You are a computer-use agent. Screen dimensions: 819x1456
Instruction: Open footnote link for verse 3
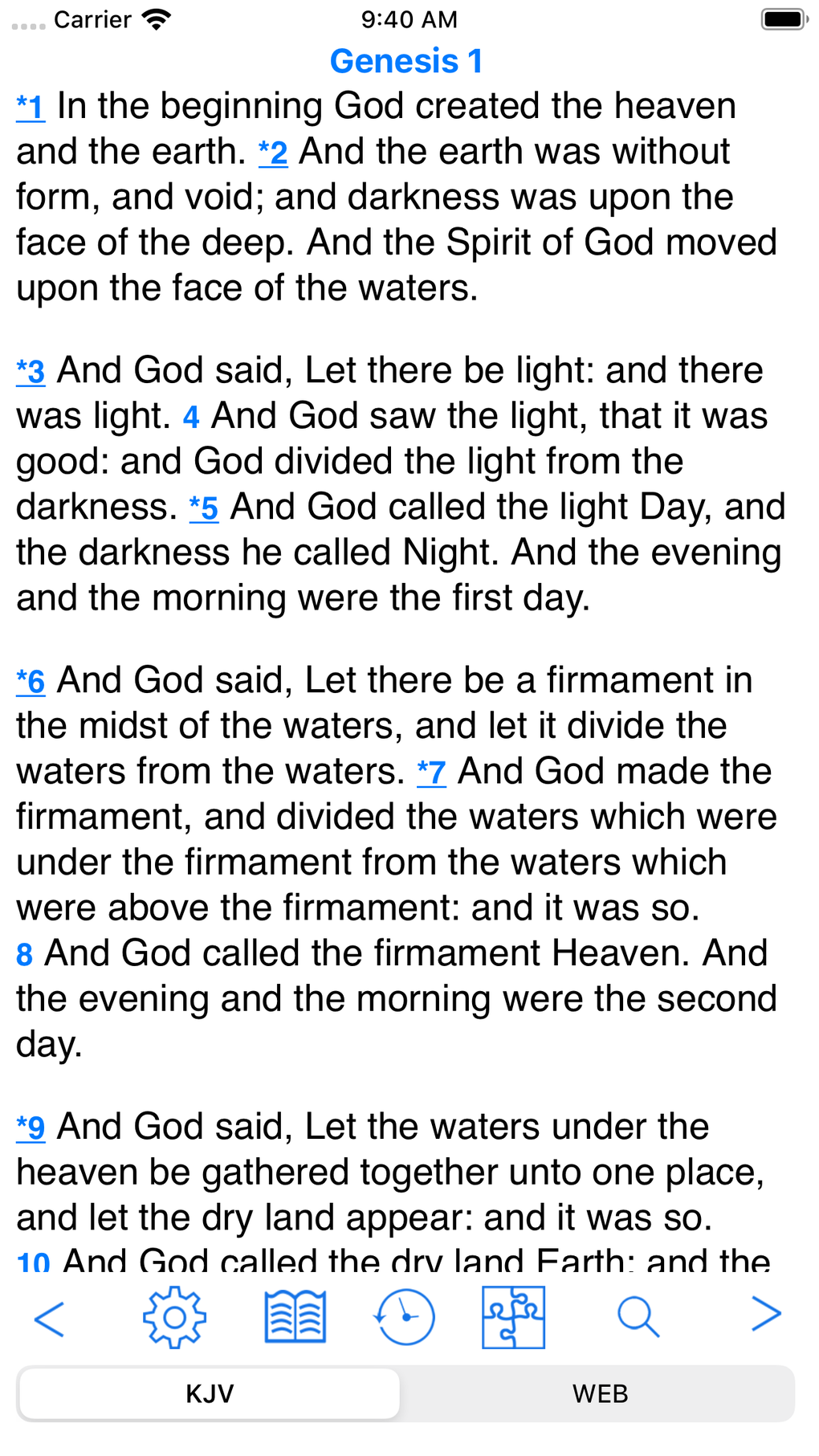click(x=31, y=372)
